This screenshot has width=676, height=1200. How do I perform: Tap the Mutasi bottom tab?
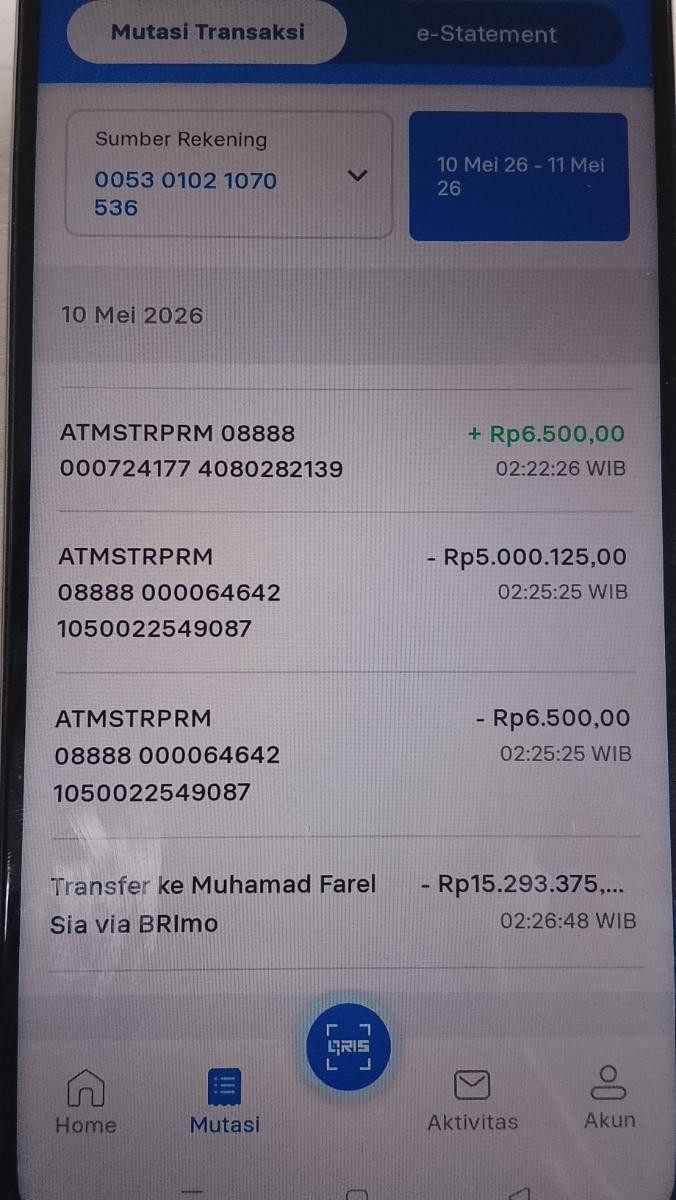point(225,1102)
